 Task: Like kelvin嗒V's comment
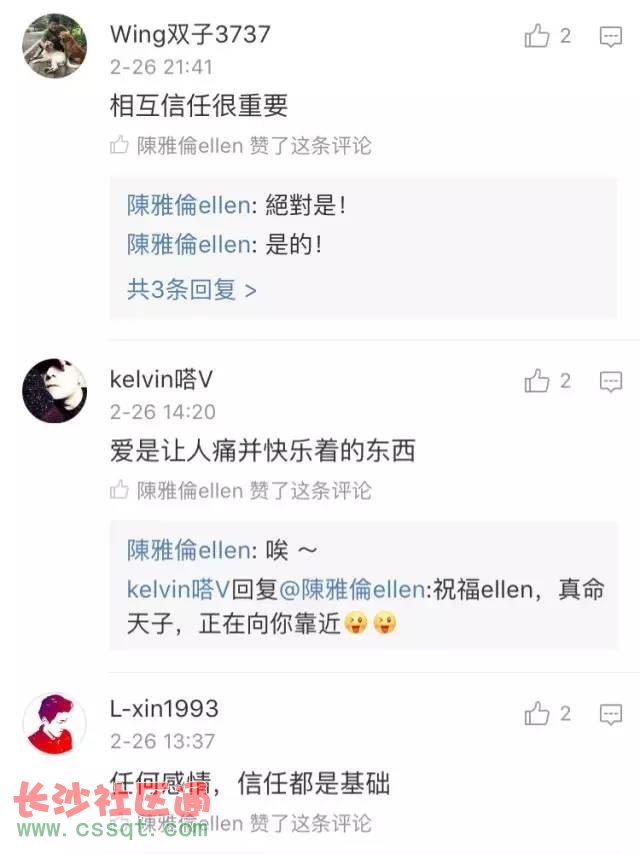pyautogui.click(x=538, y=381)
